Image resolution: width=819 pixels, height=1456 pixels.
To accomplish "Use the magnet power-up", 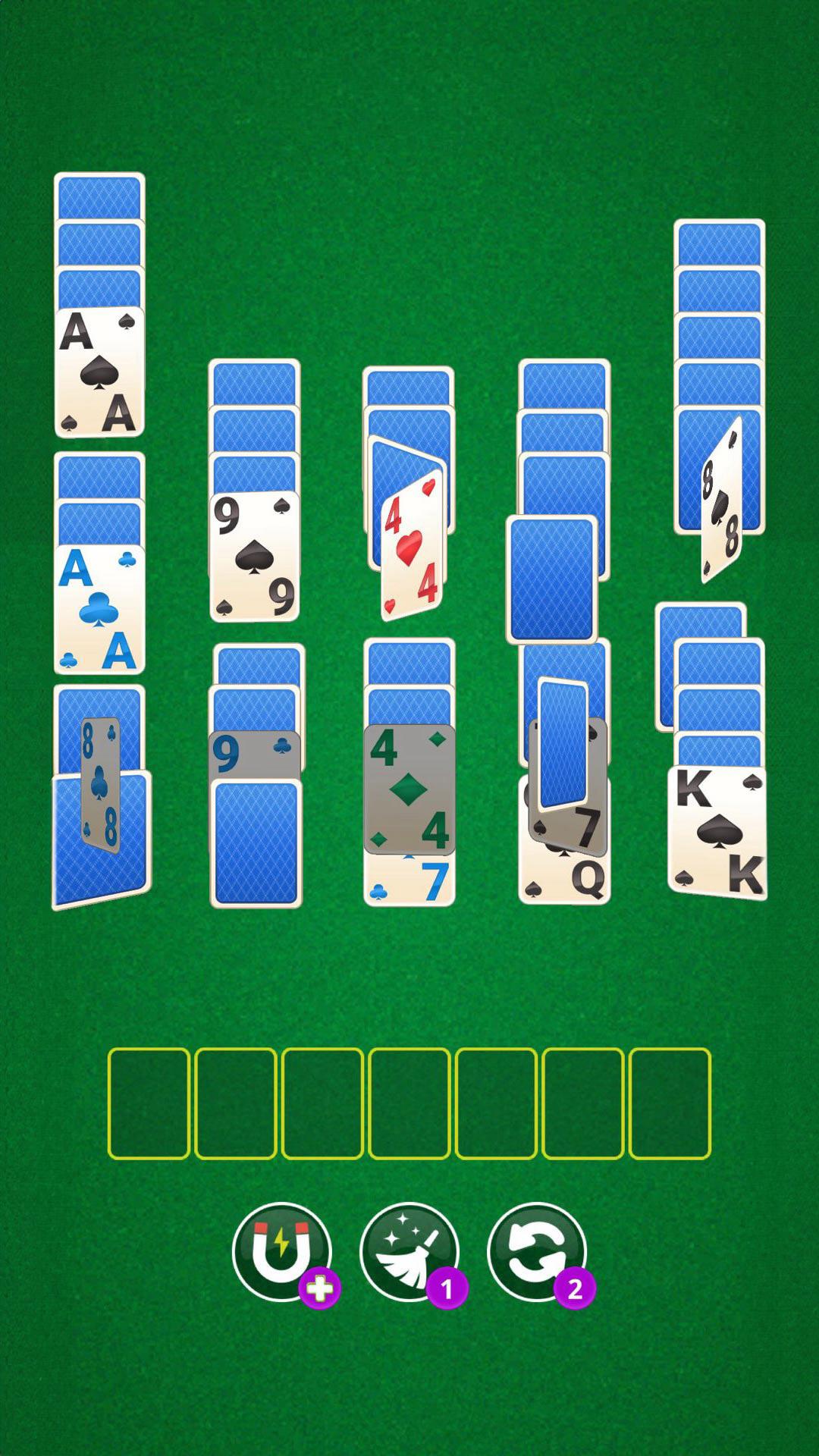I will point(282,1252).
